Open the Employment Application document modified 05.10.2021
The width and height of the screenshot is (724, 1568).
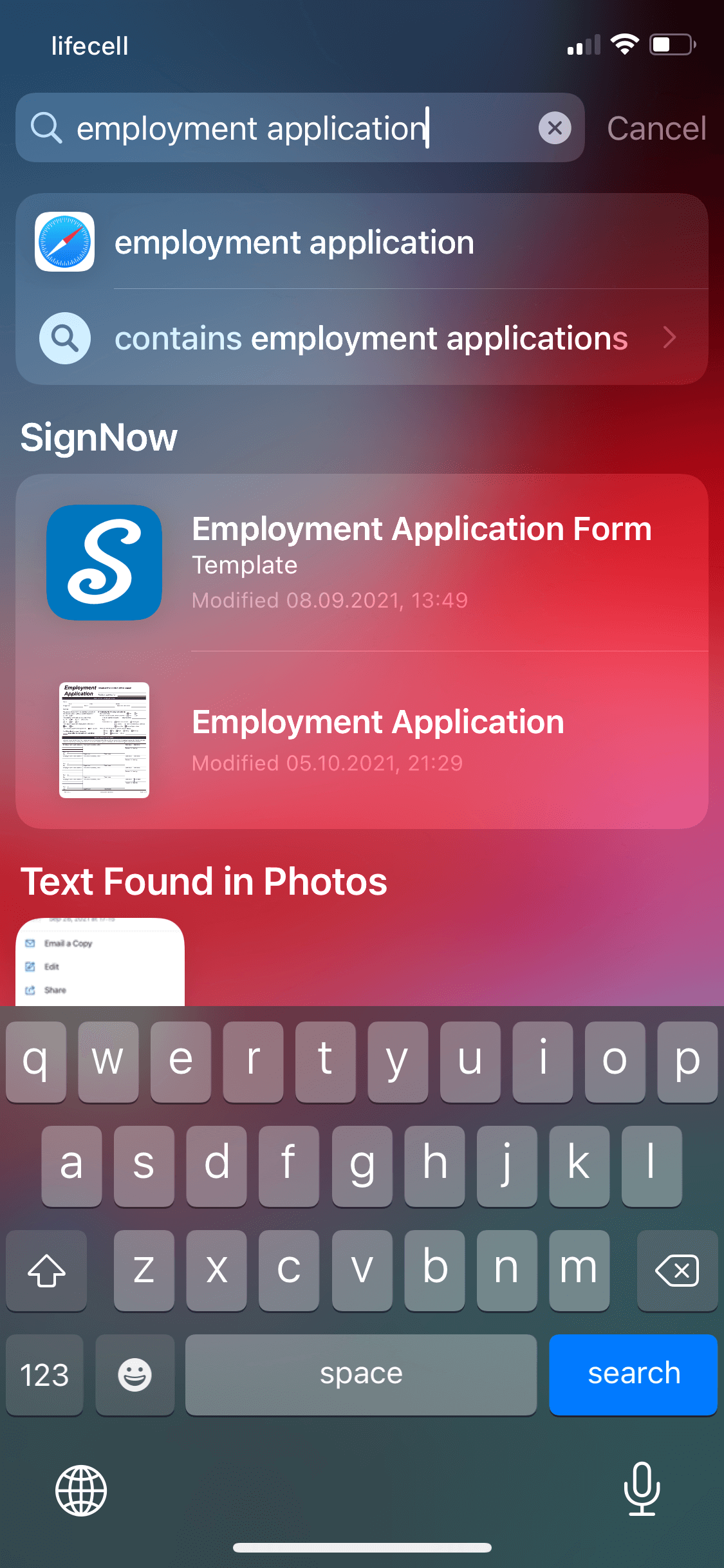(360, 740)
